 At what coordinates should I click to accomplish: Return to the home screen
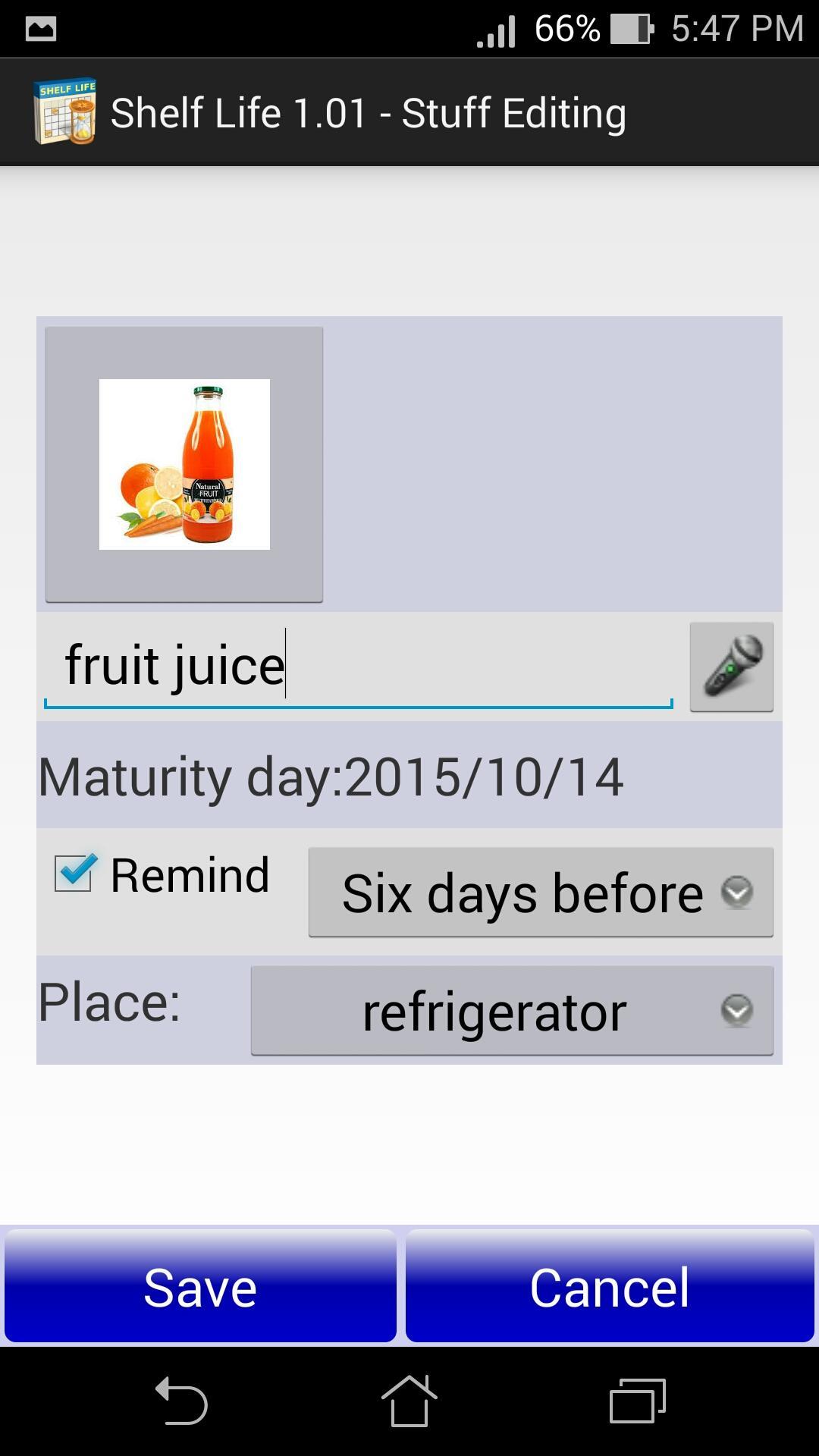point(409,1401)
